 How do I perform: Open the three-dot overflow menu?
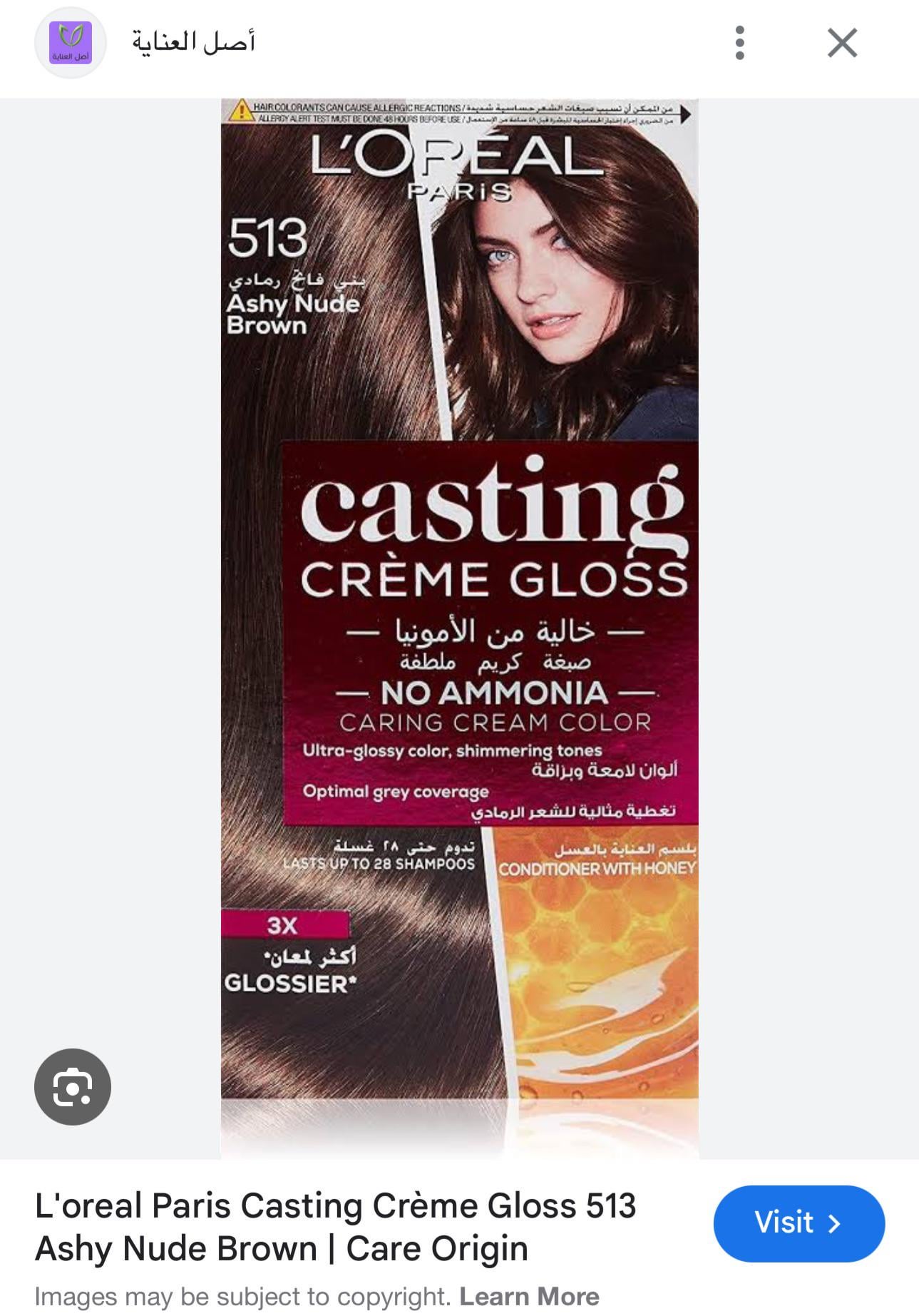pyautogui.click(x=739, y=43)
